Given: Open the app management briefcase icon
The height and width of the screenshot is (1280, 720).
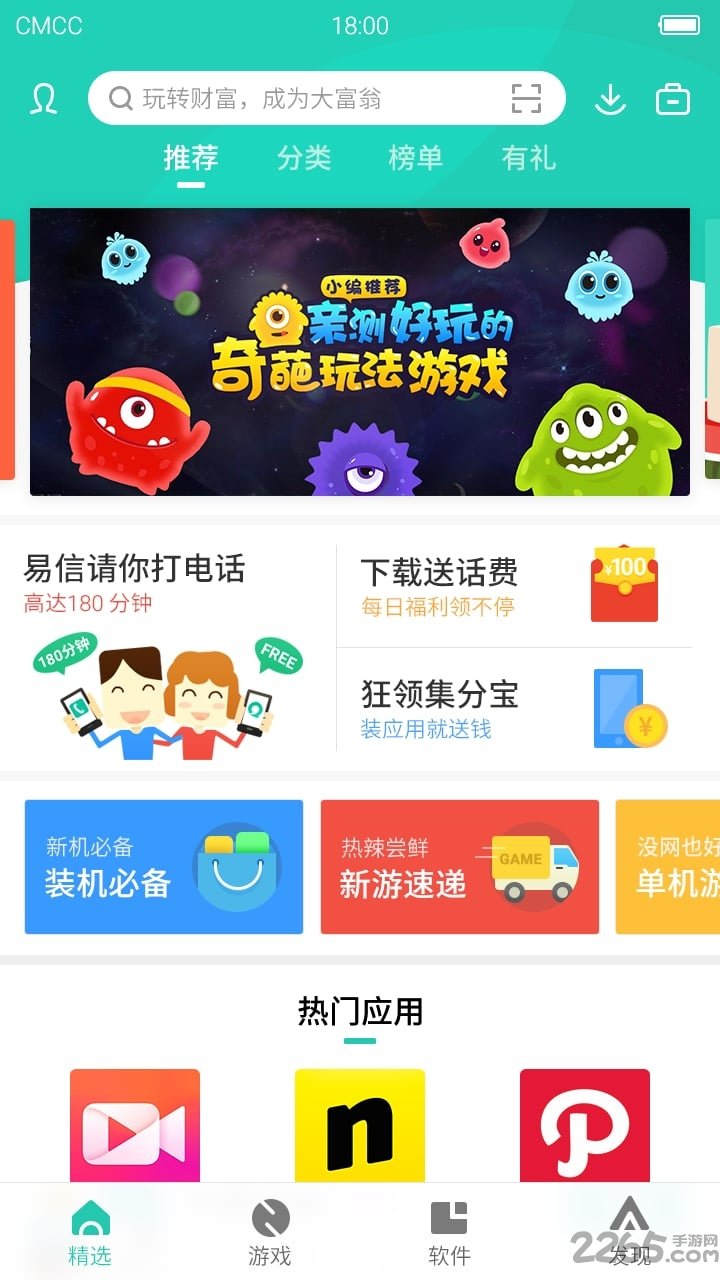Looking at the screenshot, I should (x=672, y=97).
